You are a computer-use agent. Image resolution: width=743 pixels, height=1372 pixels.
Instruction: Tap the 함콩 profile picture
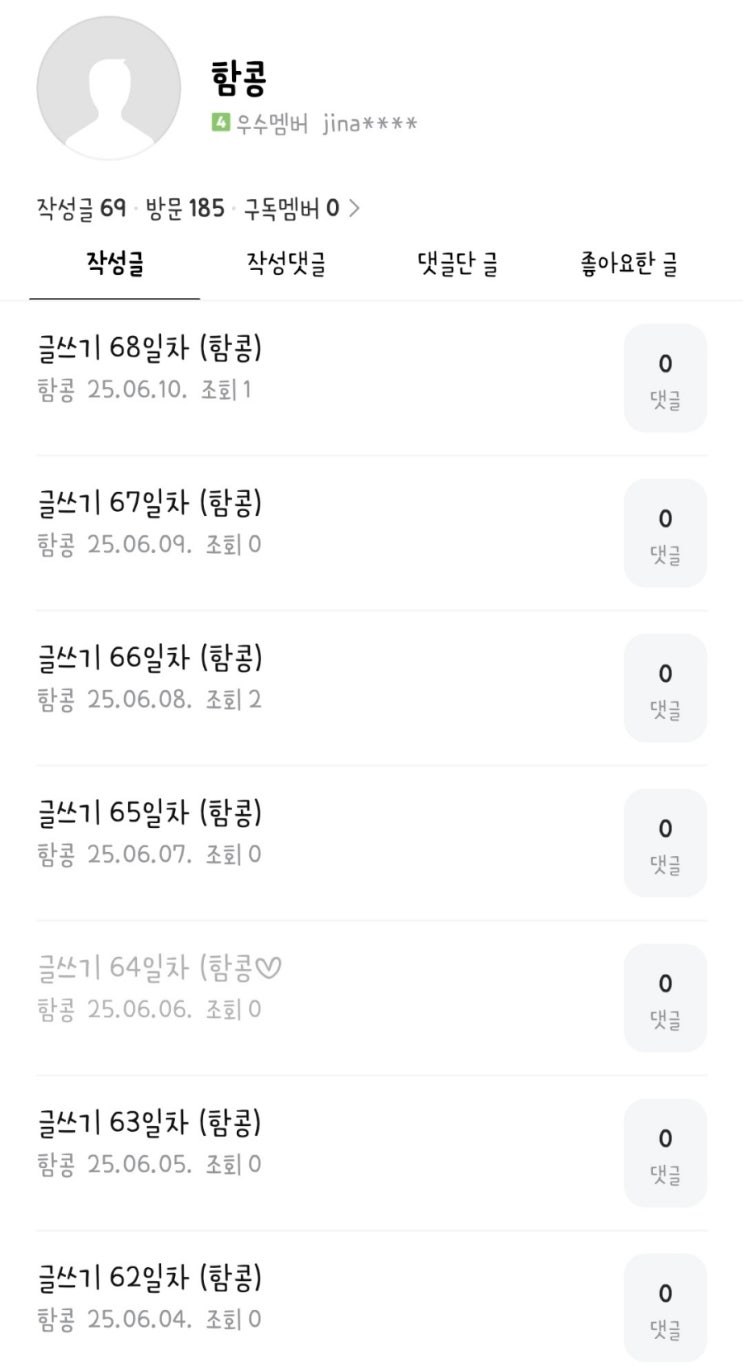pyautogui.click(x=108, y=88)
